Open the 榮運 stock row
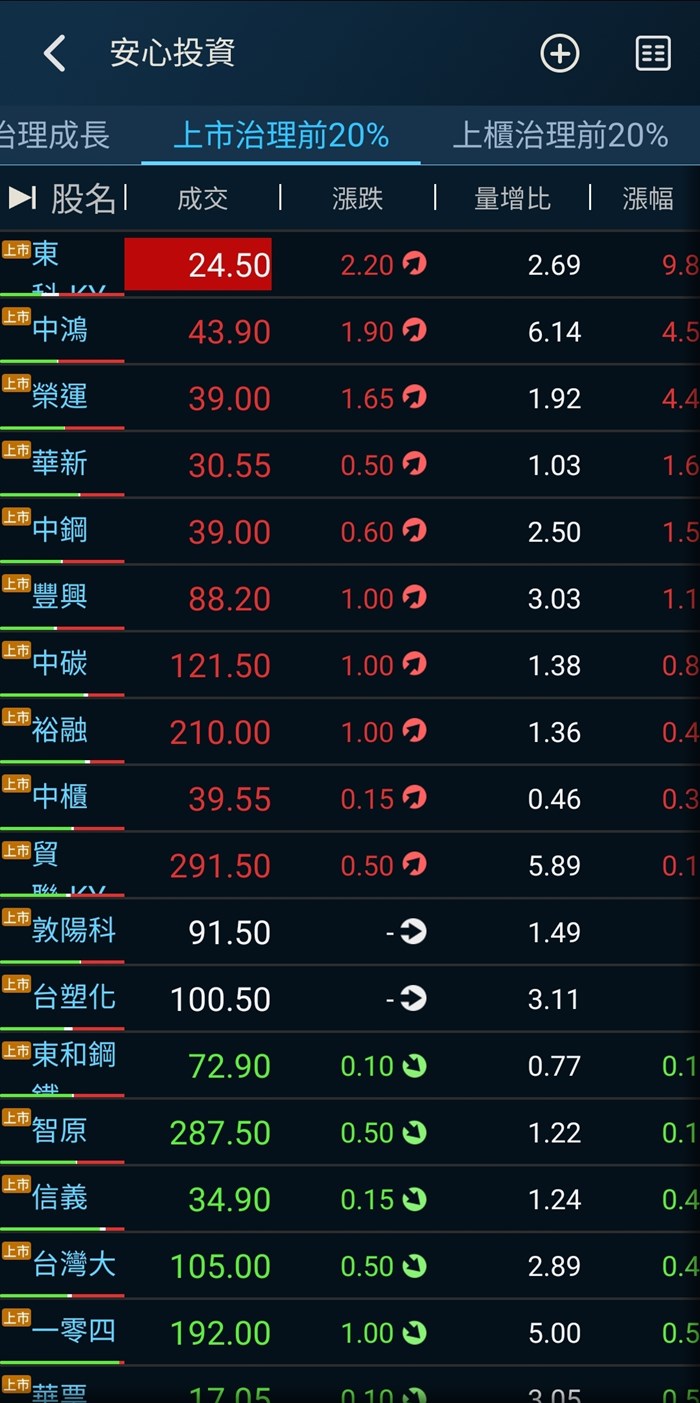The width and height of the screenshot is (700, 1403). coord(60,397)
